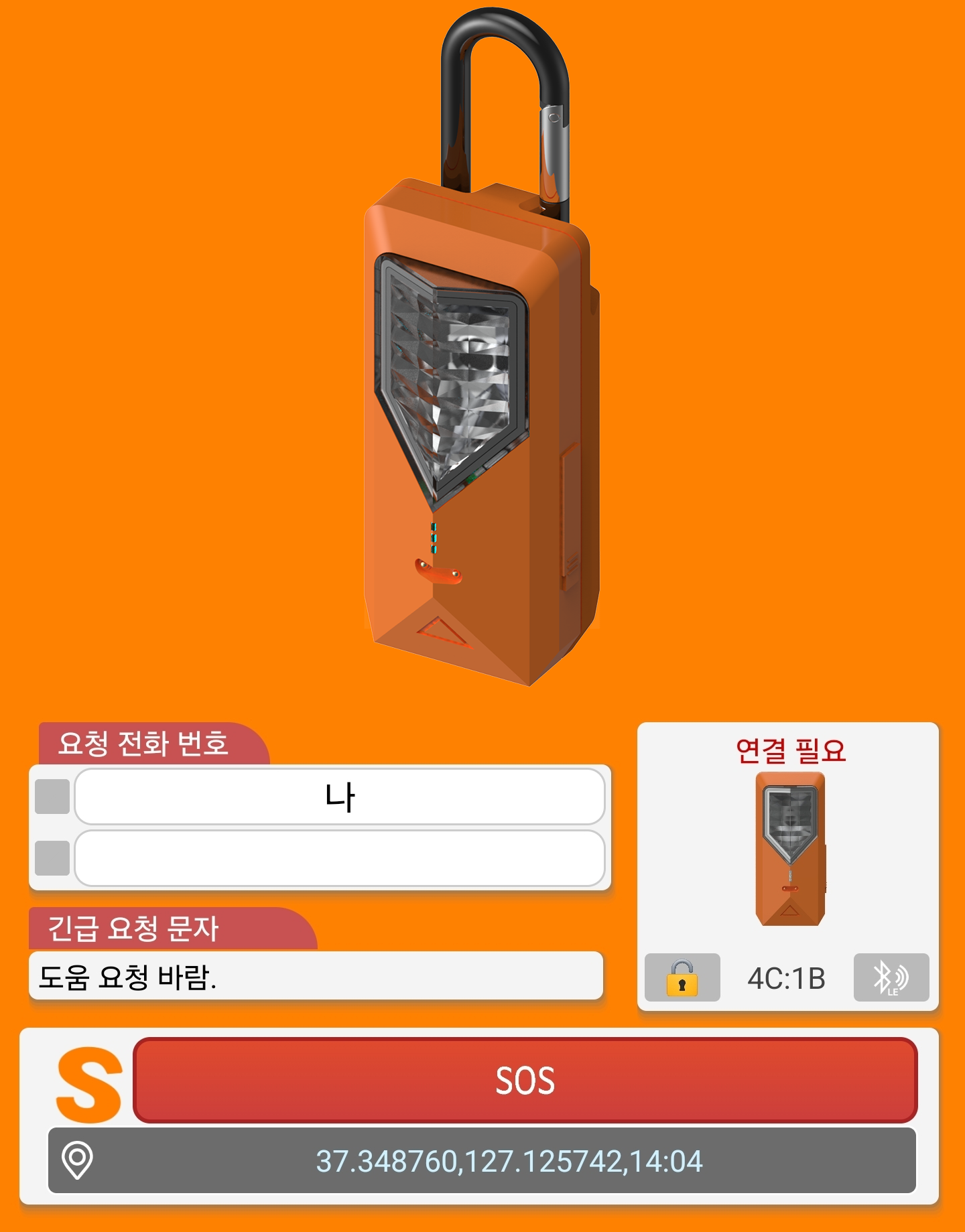The height and width of the screenshot is (1232, 965).
Task: Tick the checkbox next to '나'
Action: tap(52, 797)
